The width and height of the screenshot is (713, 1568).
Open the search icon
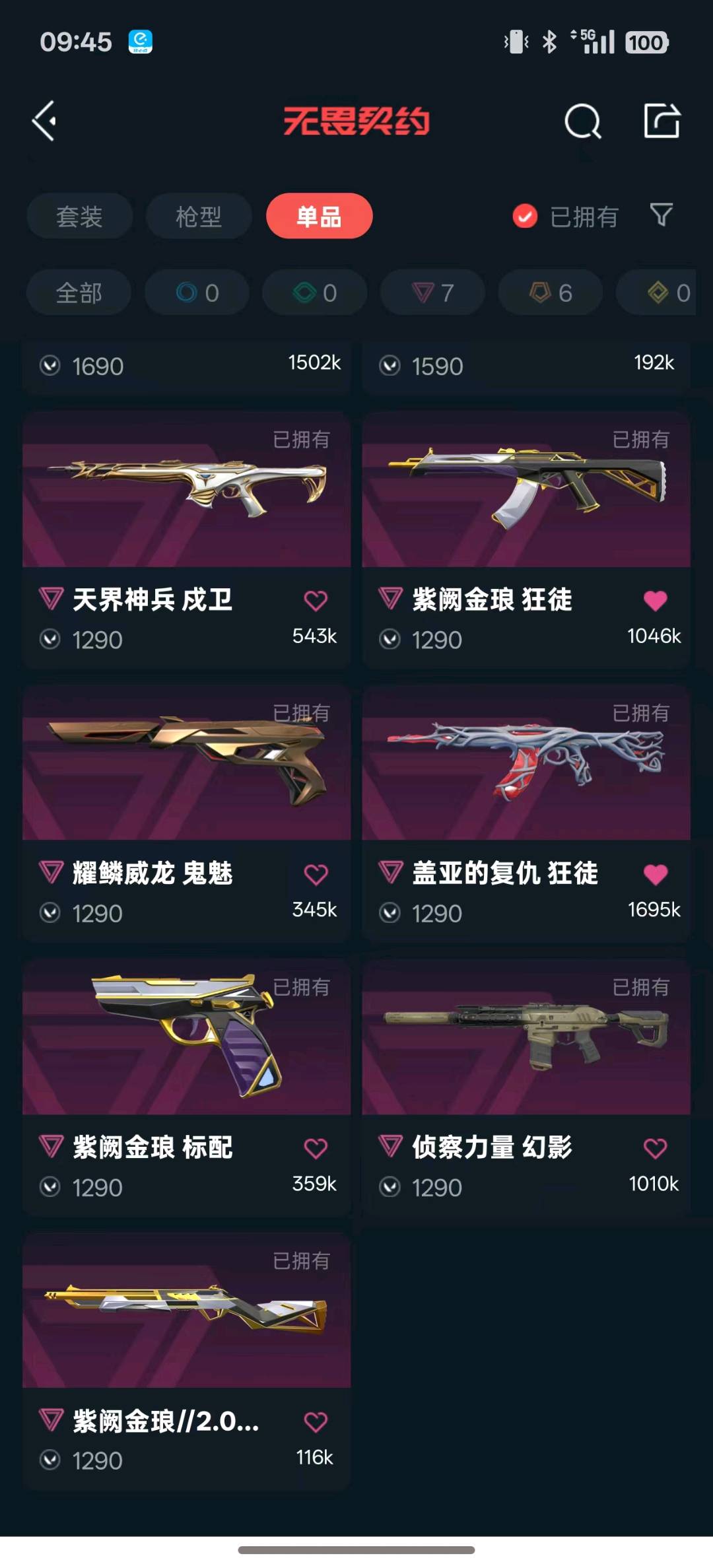click(582, 121)
